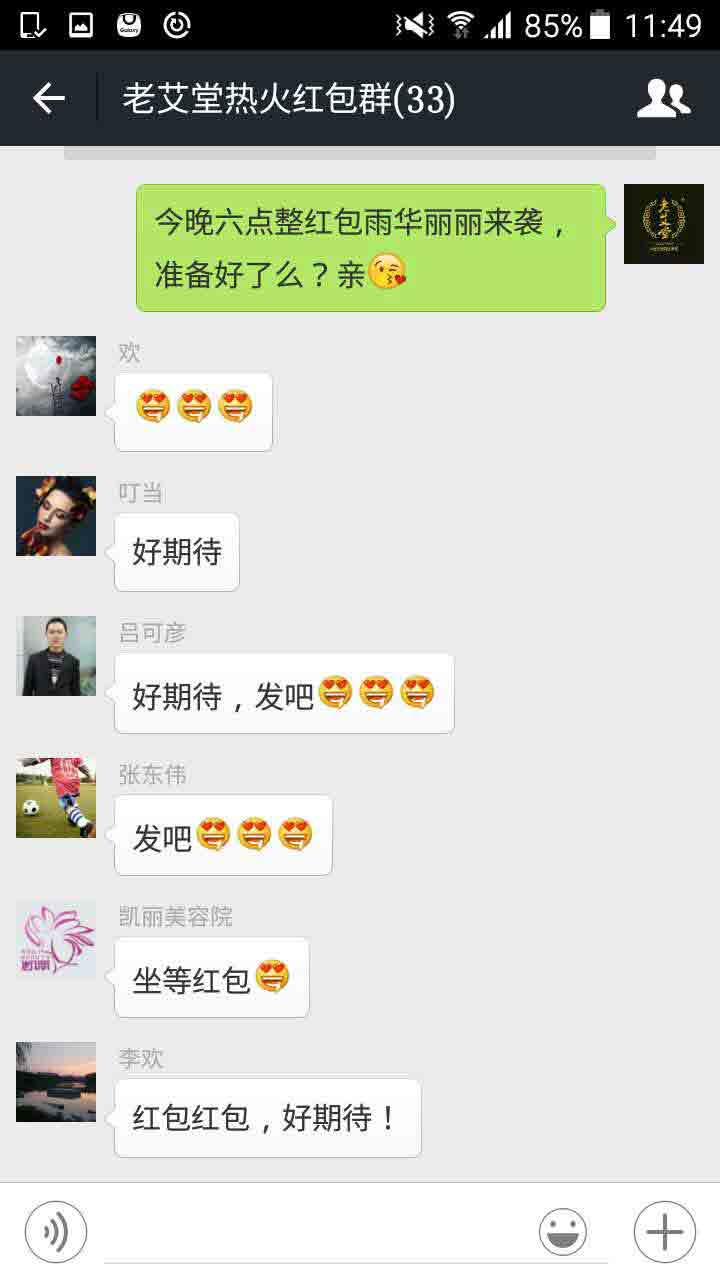The image size is (720, 1280).
Task: View 欢's profile avatar
Action: click(x=56, y=376)
